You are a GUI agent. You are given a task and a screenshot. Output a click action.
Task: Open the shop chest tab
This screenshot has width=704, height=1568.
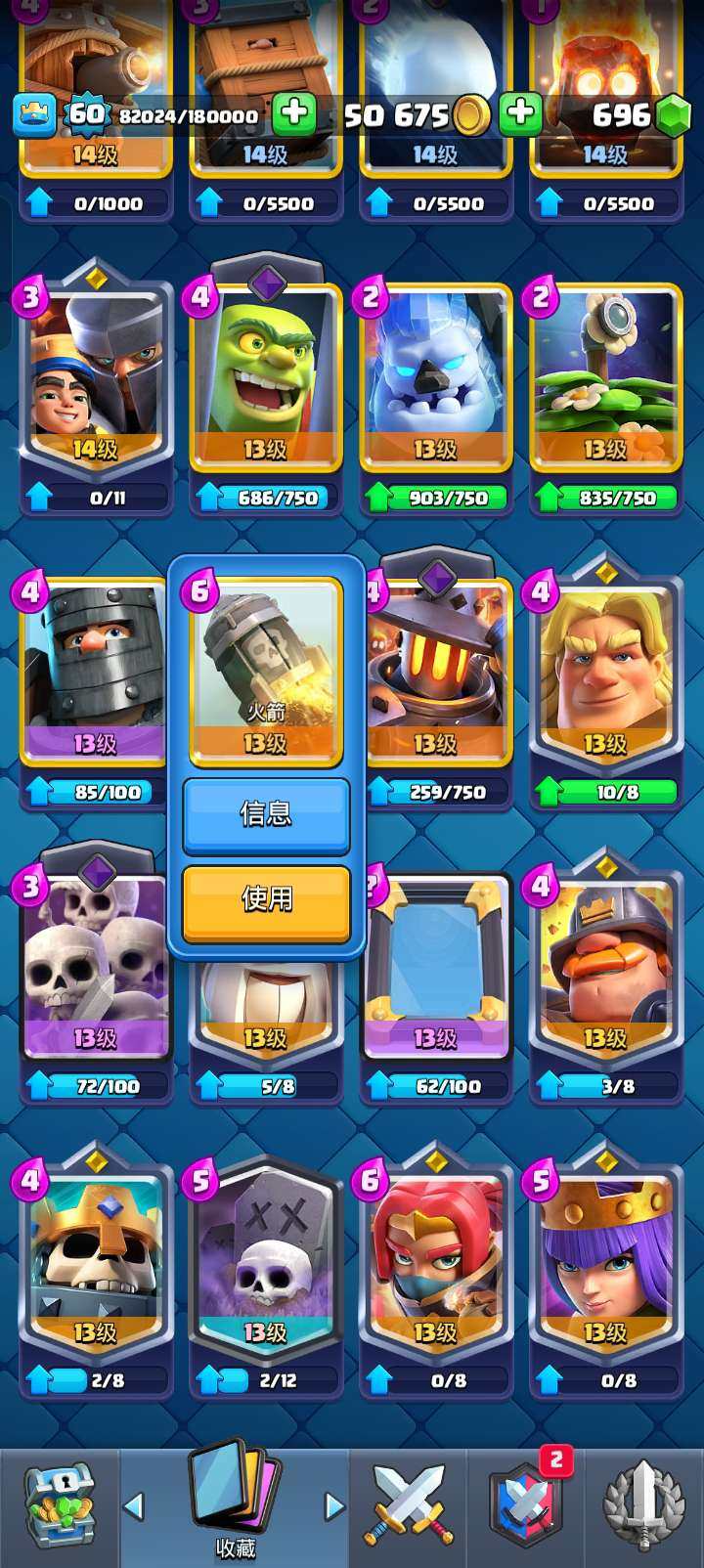[59, 1505]
